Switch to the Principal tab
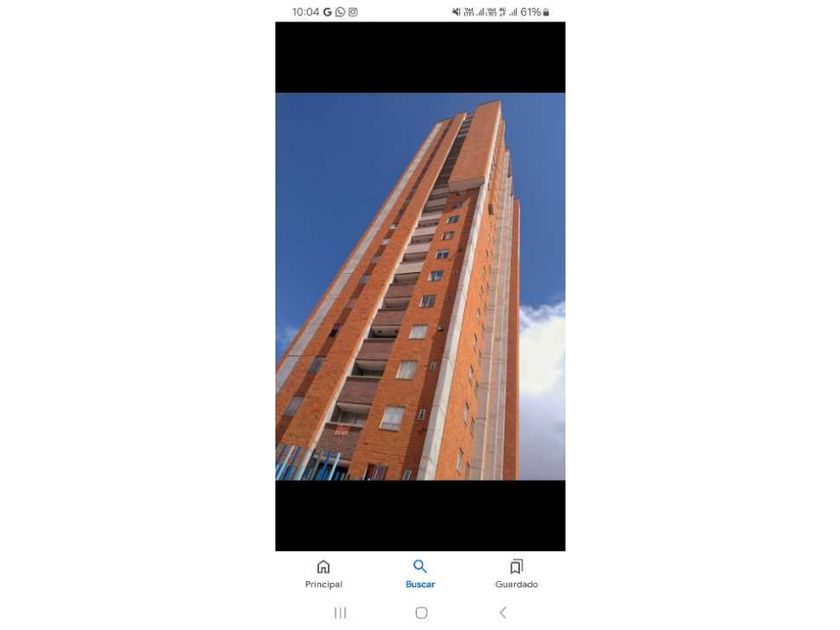840x630 pixels. (x=323, y=574)
